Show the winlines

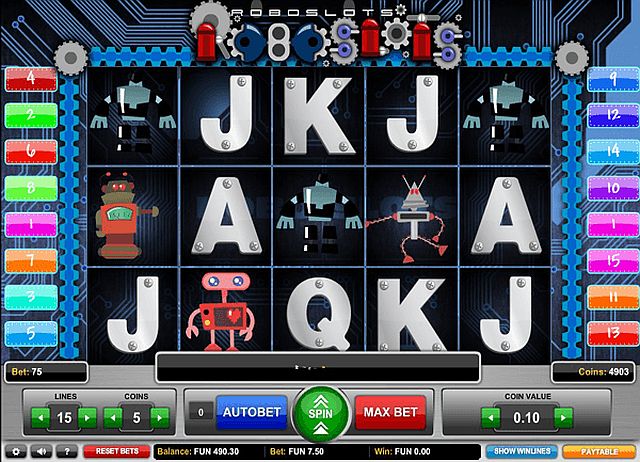click(x=520, y=452)
